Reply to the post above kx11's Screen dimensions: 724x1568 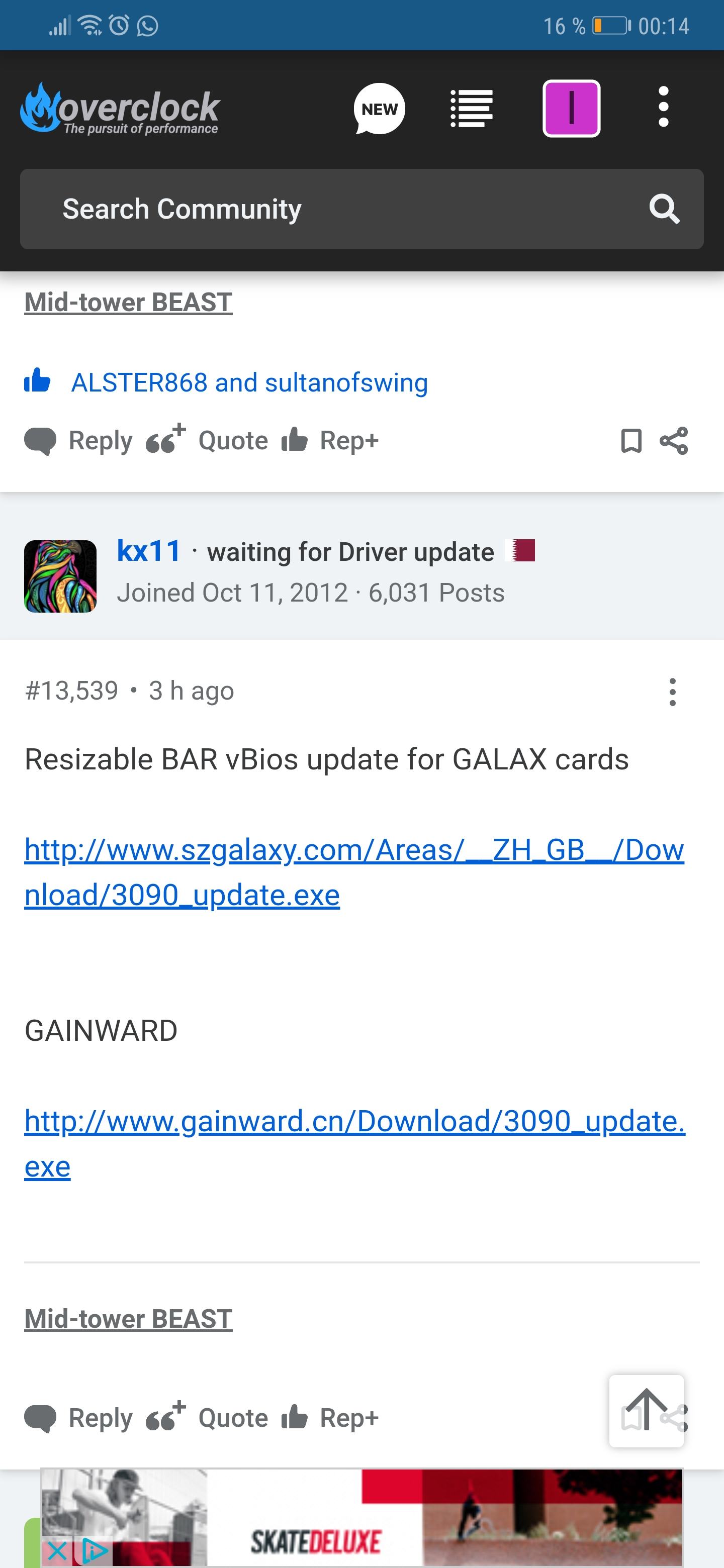click(x=78, y=441)
